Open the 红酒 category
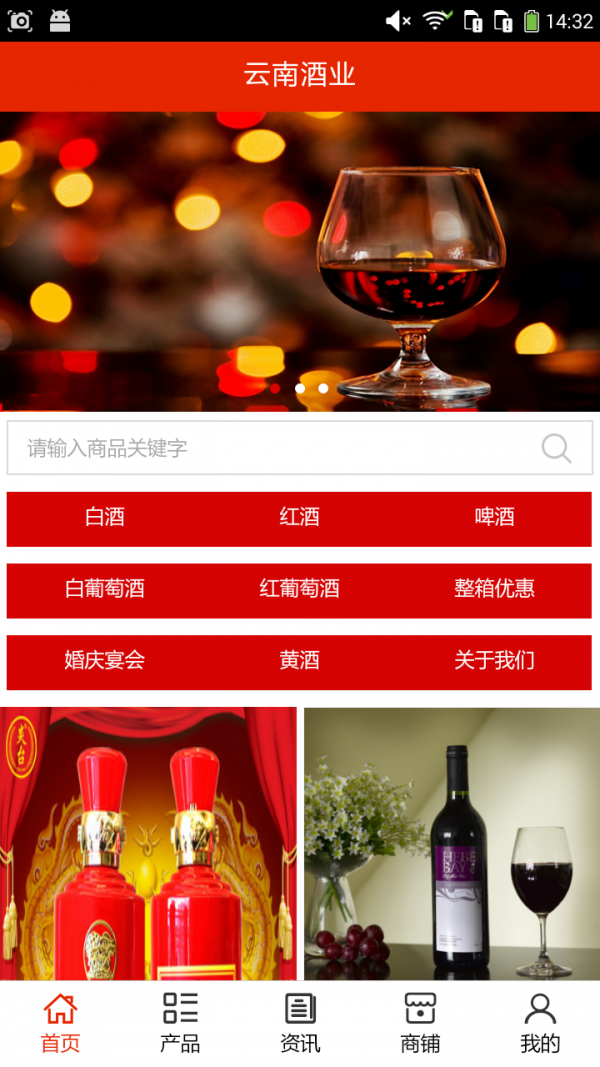Image resolution: width=600 pixels, height=1067 pixels. [299, 517]
